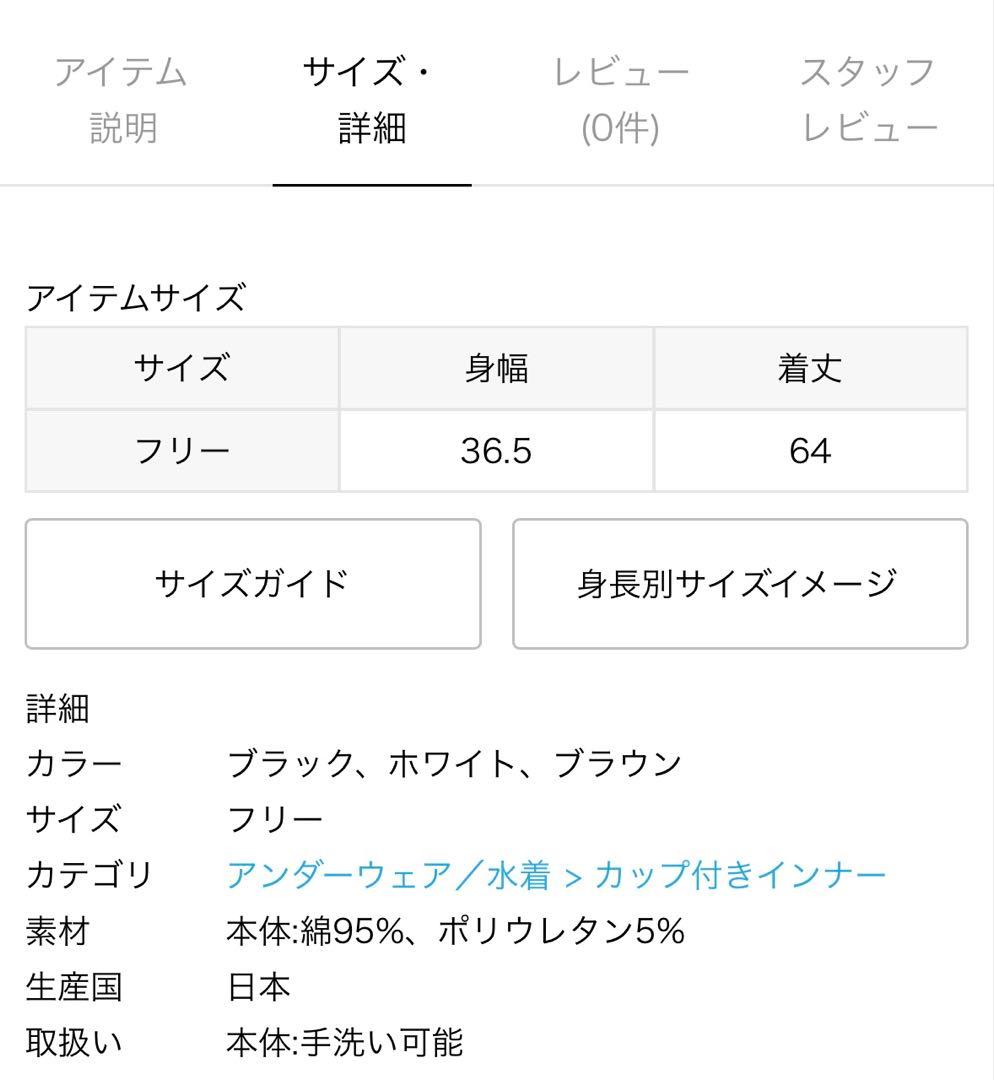
Task: Switch to the アイテム説明 tab
Action: point(122,97)
